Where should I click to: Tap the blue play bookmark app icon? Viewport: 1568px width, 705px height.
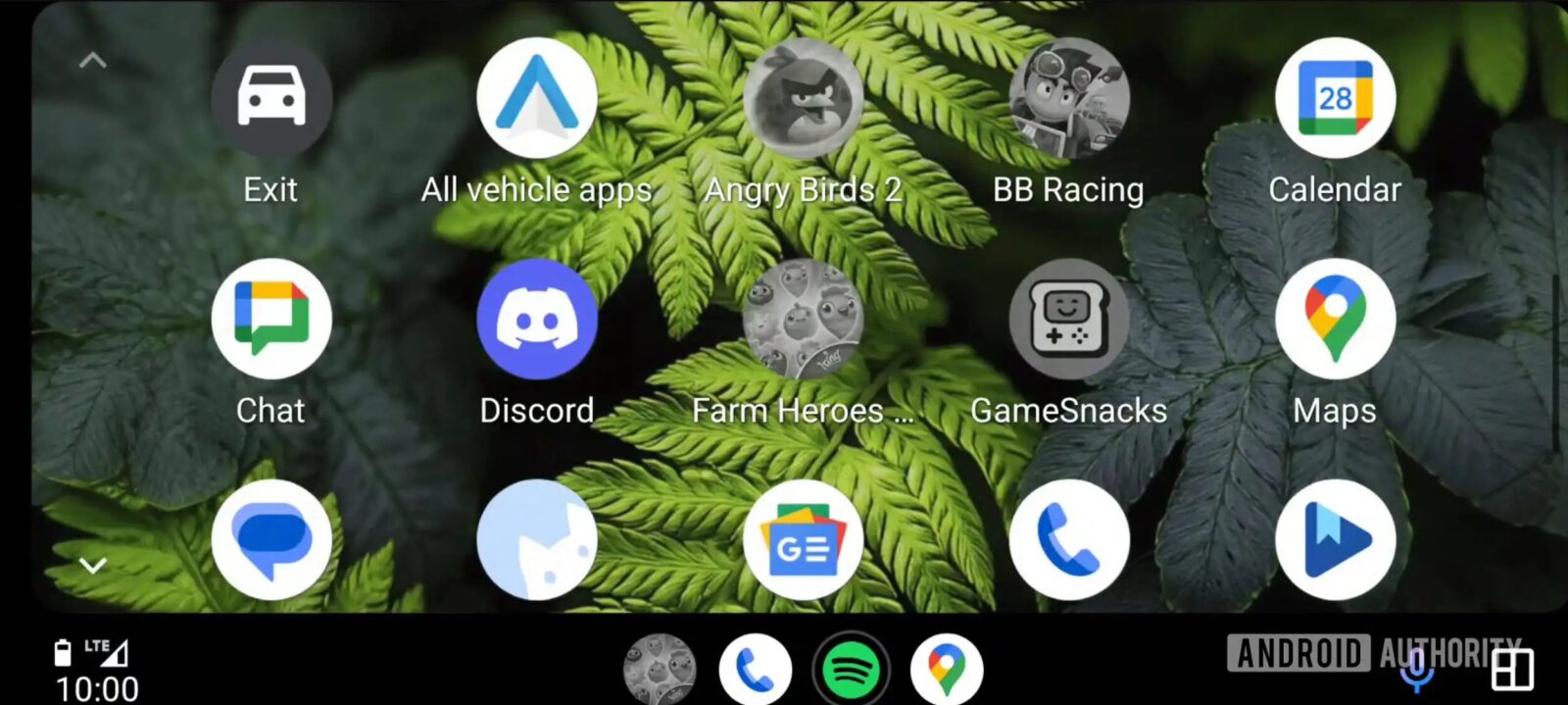1335,539
